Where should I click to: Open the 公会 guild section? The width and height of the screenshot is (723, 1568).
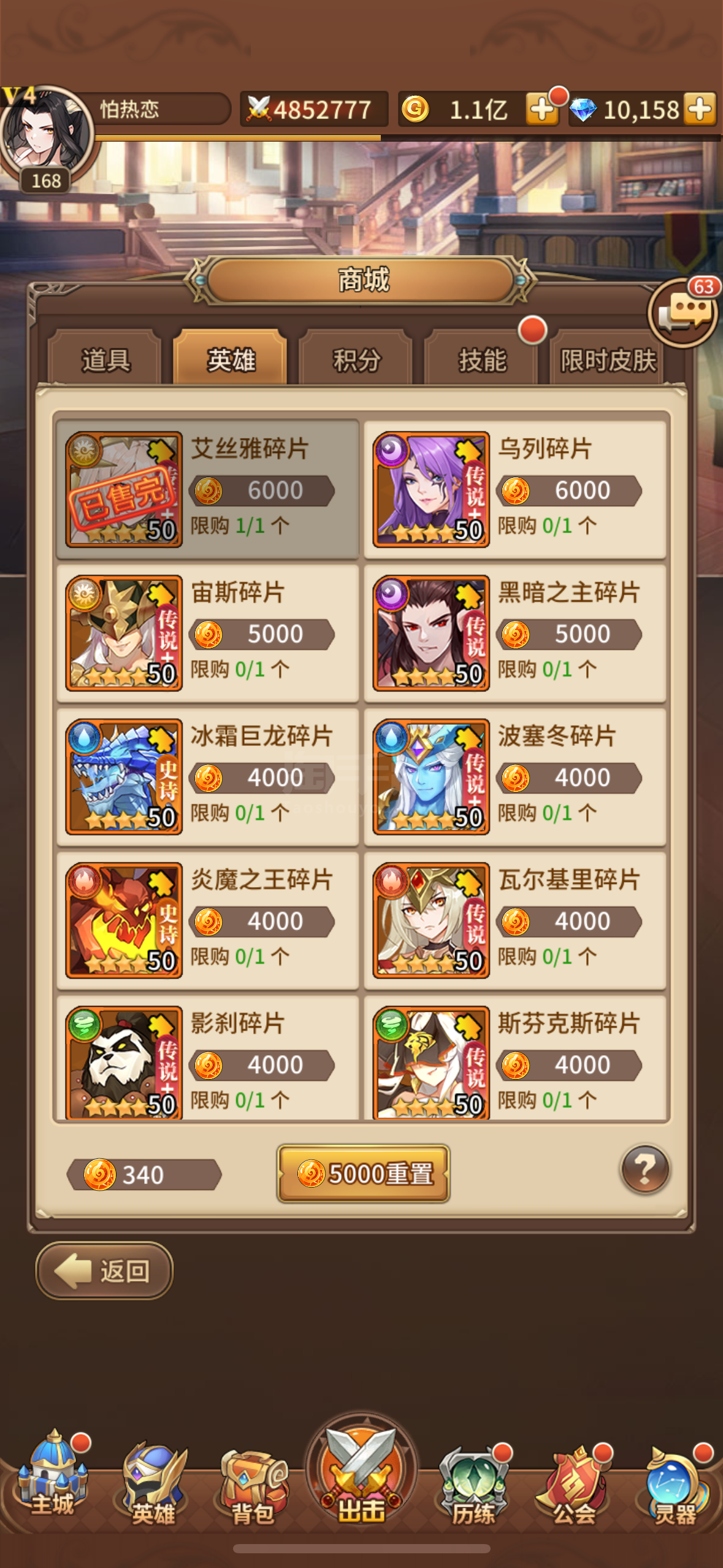click(x=574, y=1485)
